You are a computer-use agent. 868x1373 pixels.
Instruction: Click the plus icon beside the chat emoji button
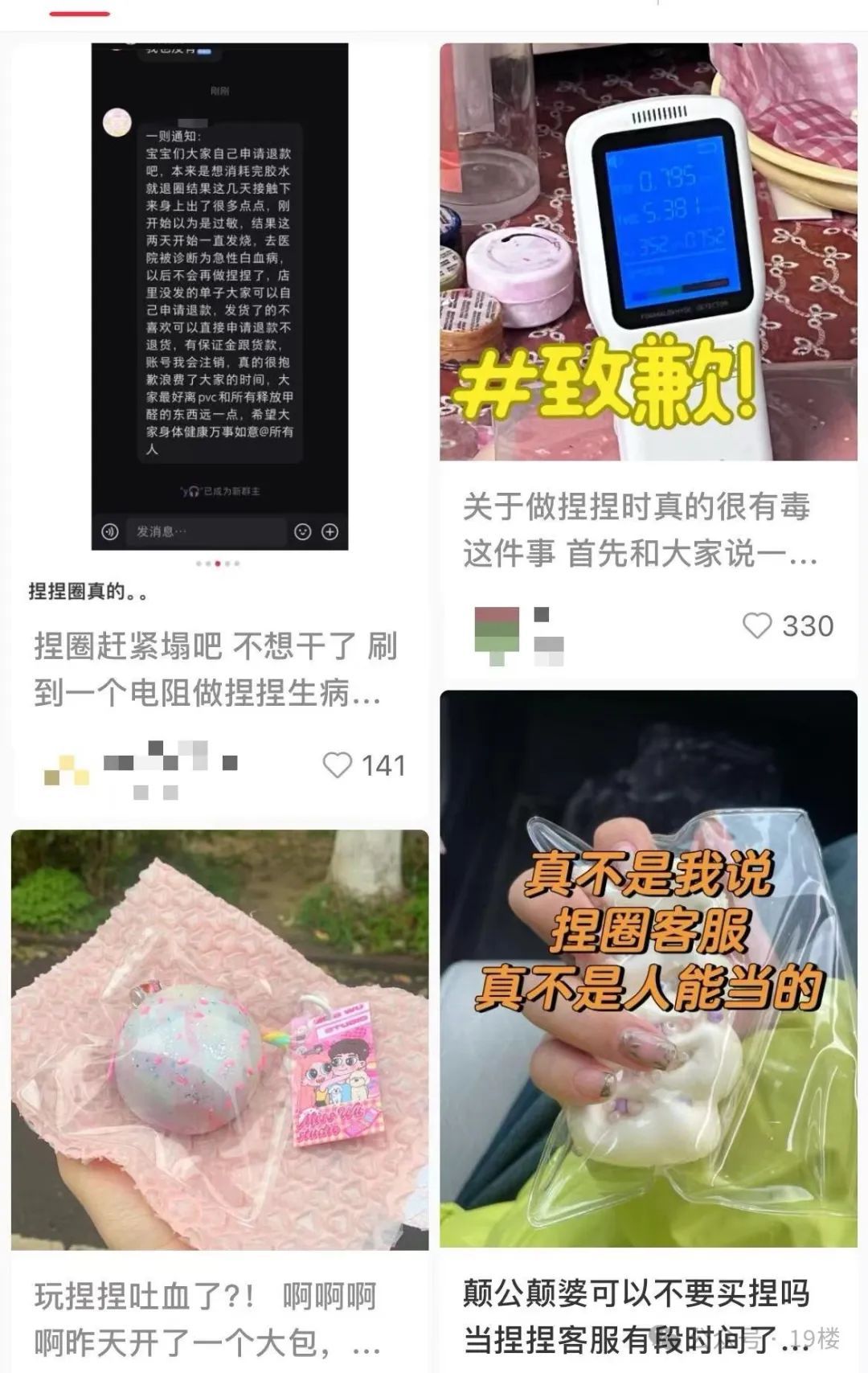[330, 530]
